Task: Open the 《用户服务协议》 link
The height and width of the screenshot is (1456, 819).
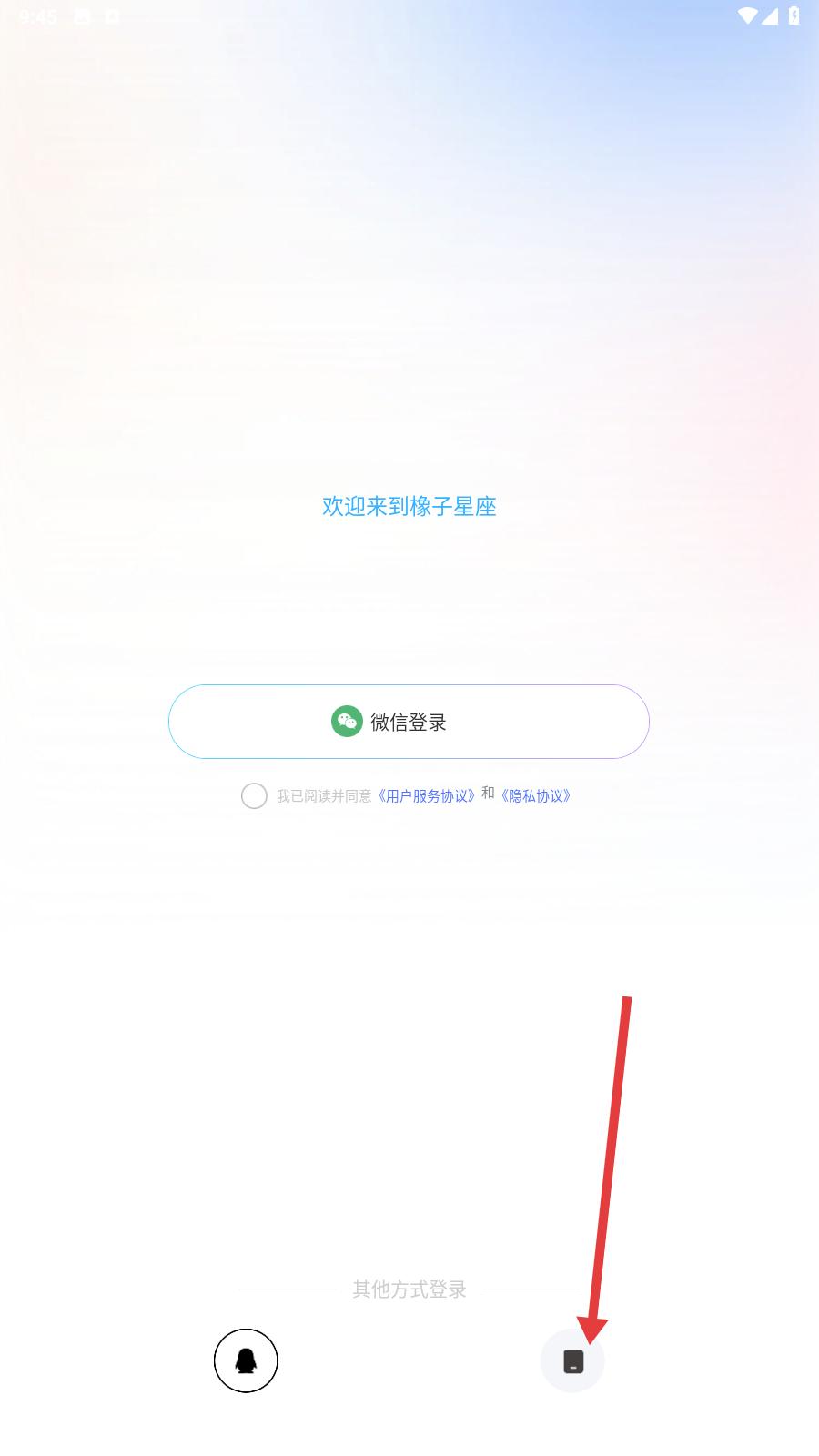Action: 426,796
